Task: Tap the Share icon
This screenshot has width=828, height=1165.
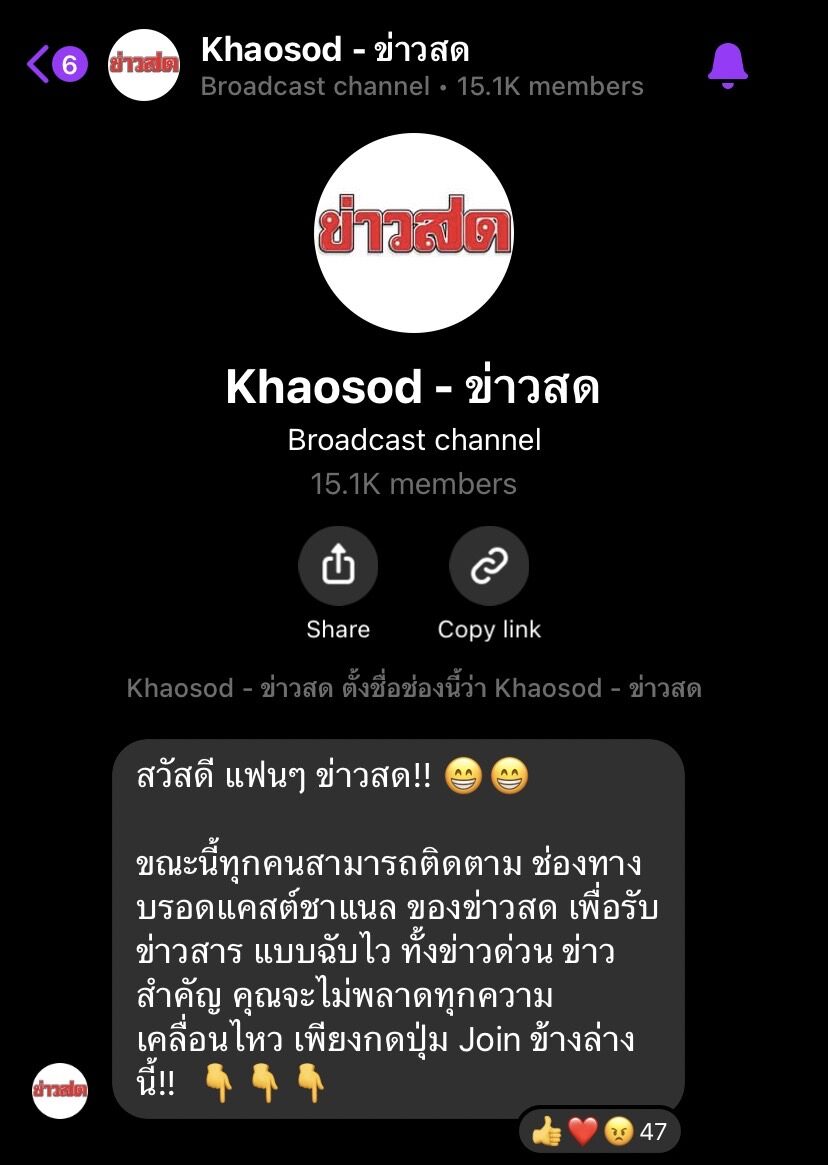Action: point(338,565)
